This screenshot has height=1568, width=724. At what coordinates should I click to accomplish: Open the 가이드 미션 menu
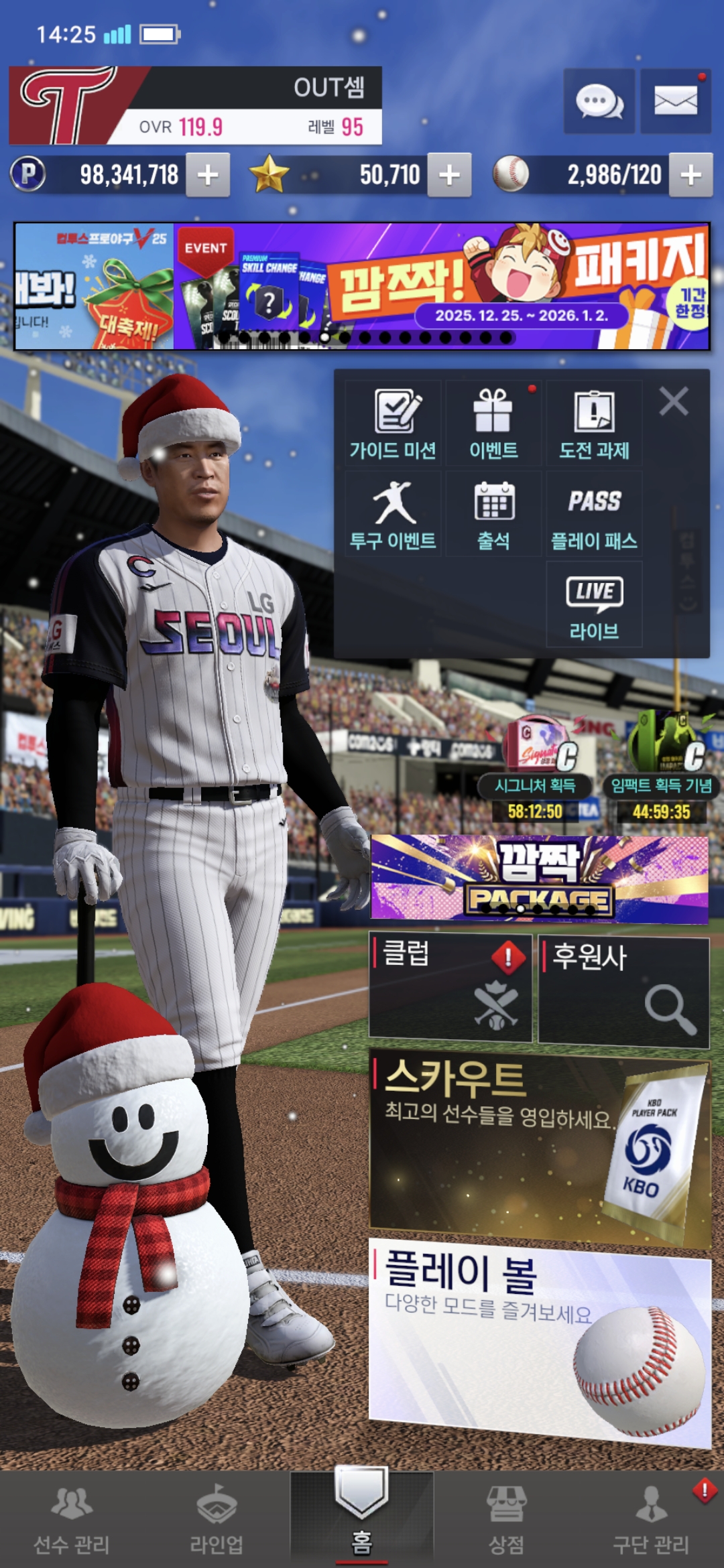(393, 423)
